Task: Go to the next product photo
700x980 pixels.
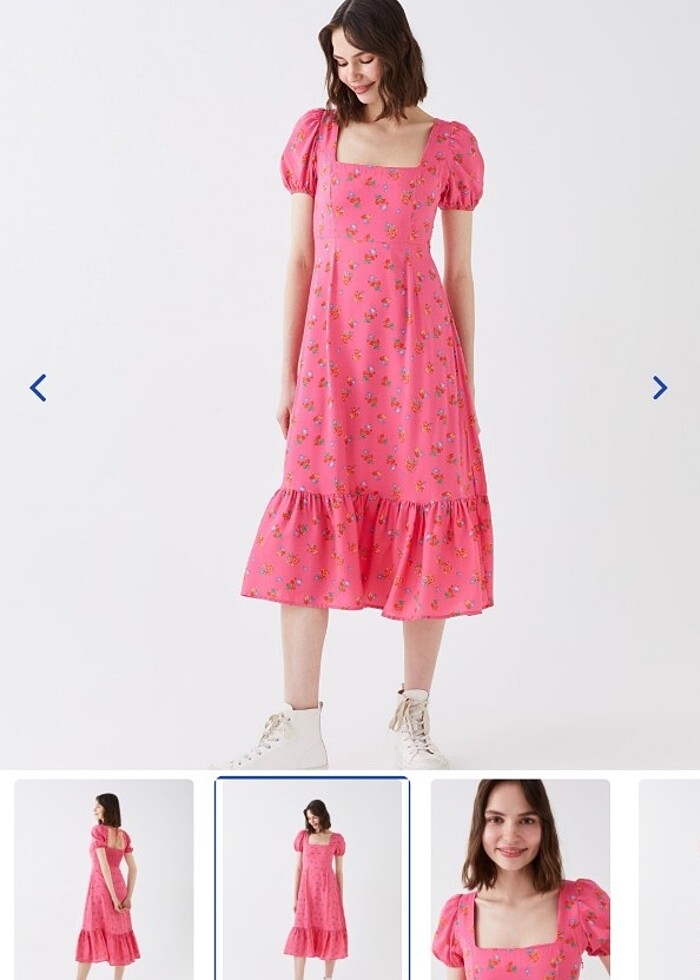Action: [x=660, y=388]
